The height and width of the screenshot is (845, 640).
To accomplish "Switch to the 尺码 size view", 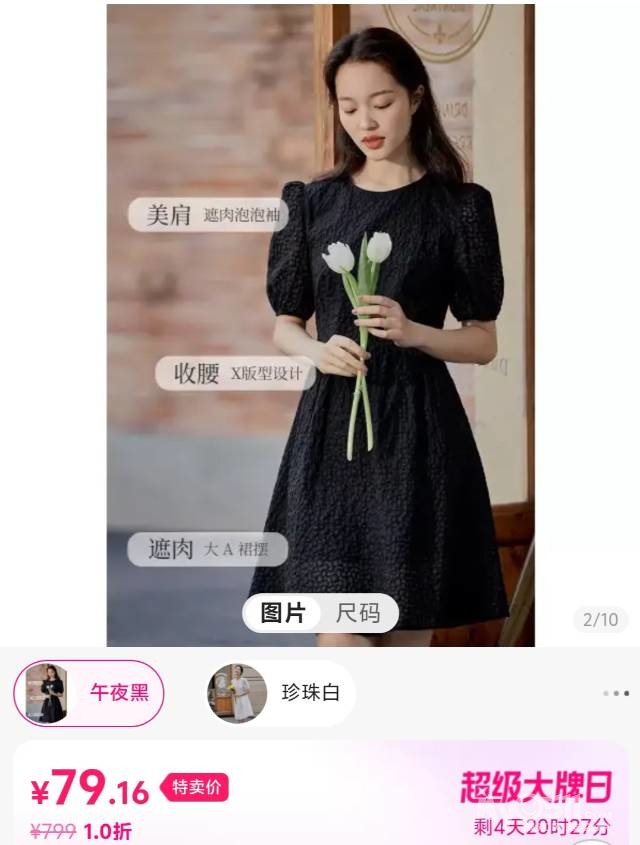I will (x=358, y=613).
